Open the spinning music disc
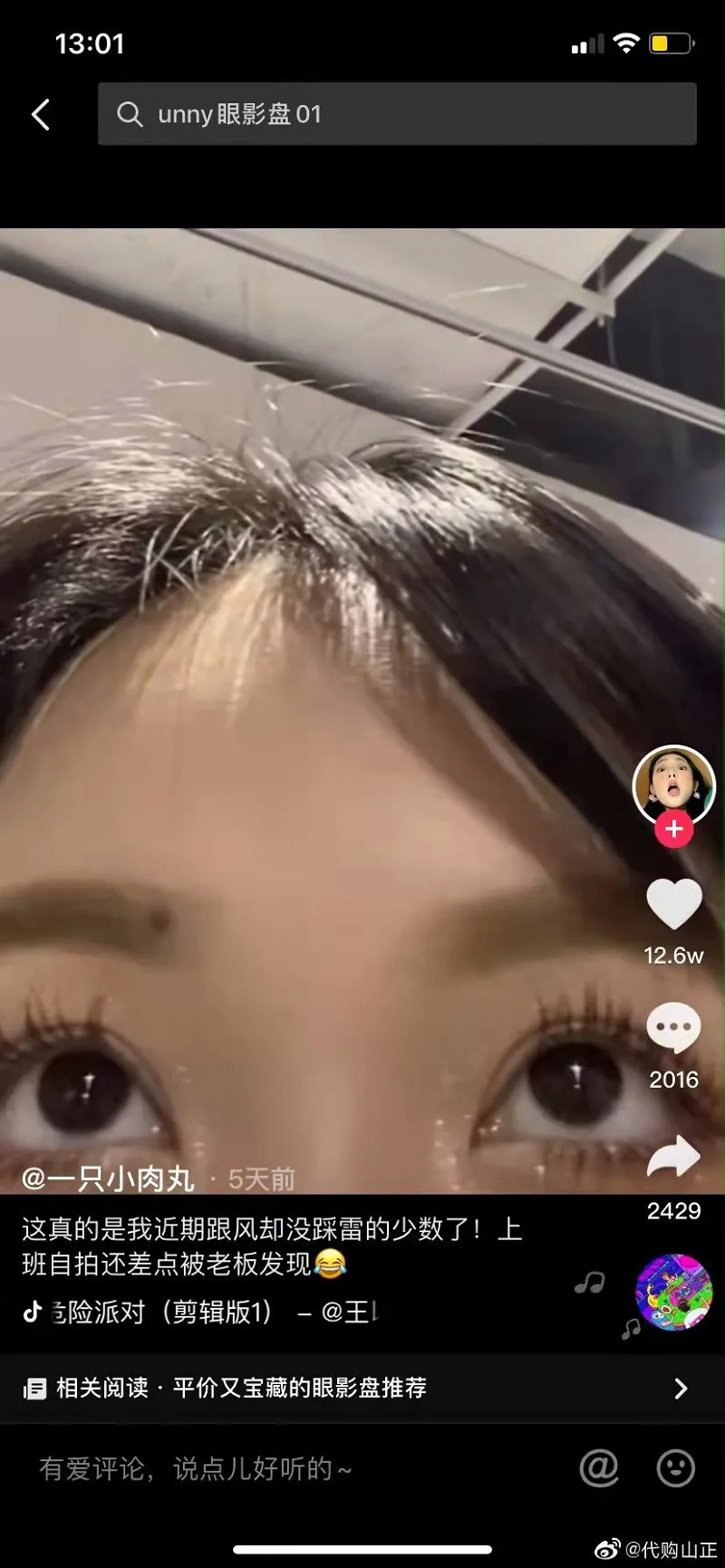The width and height of the screenshot is (725, 1568). click(x=673, y=1292)
